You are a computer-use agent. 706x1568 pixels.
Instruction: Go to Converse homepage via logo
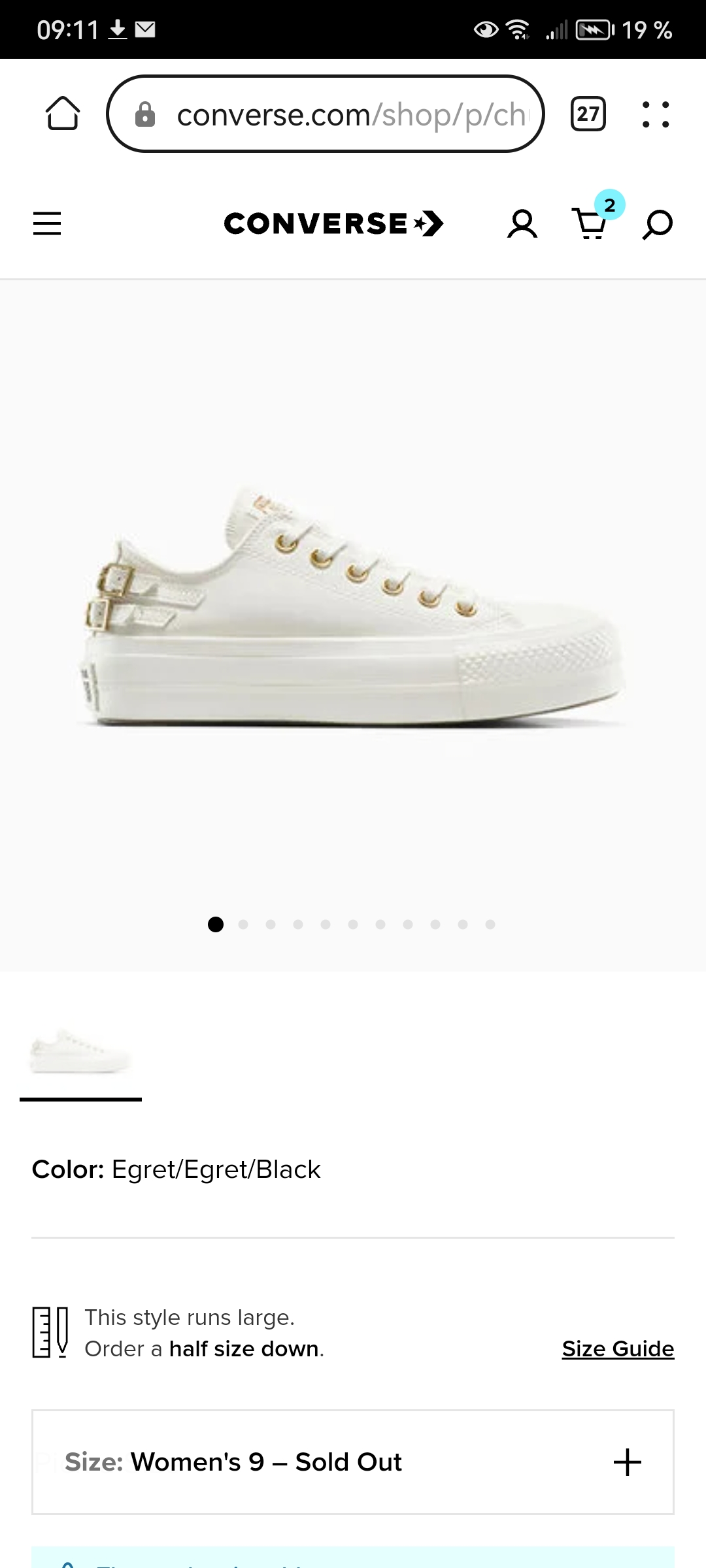pyautogui.click(x=333, y=223)
